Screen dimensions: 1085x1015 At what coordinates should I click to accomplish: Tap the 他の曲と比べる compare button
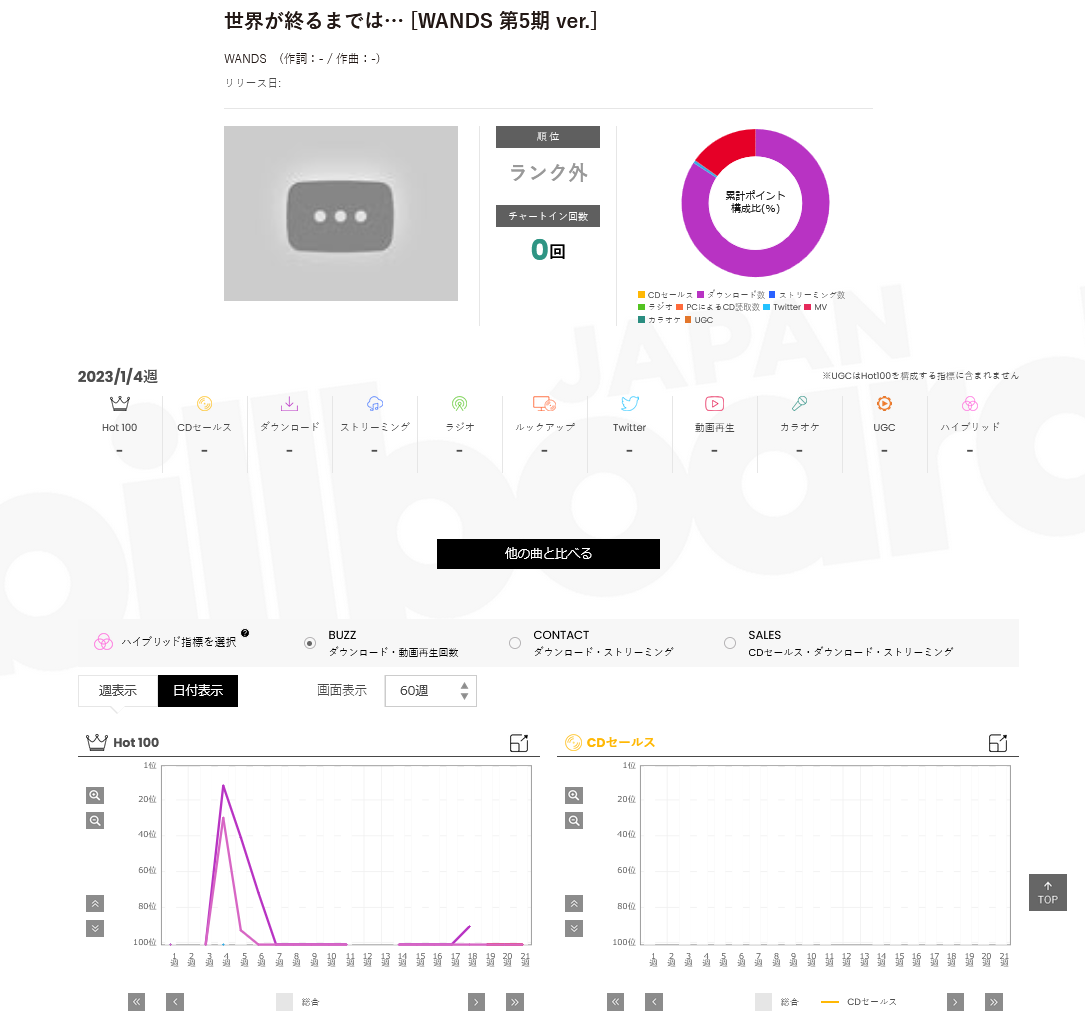(x=548, y=553)
